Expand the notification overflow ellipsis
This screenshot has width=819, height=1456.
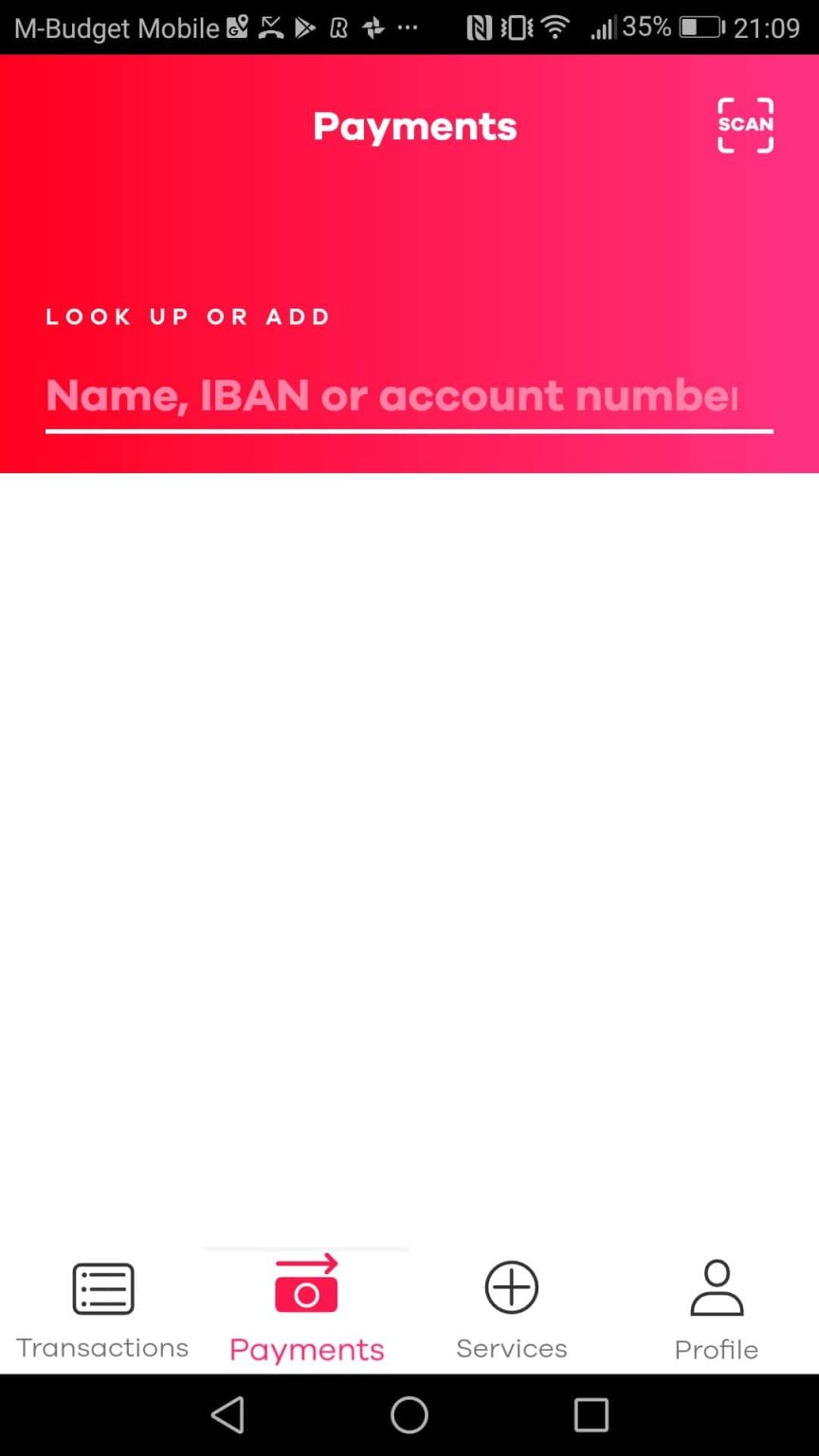point(408,27)
